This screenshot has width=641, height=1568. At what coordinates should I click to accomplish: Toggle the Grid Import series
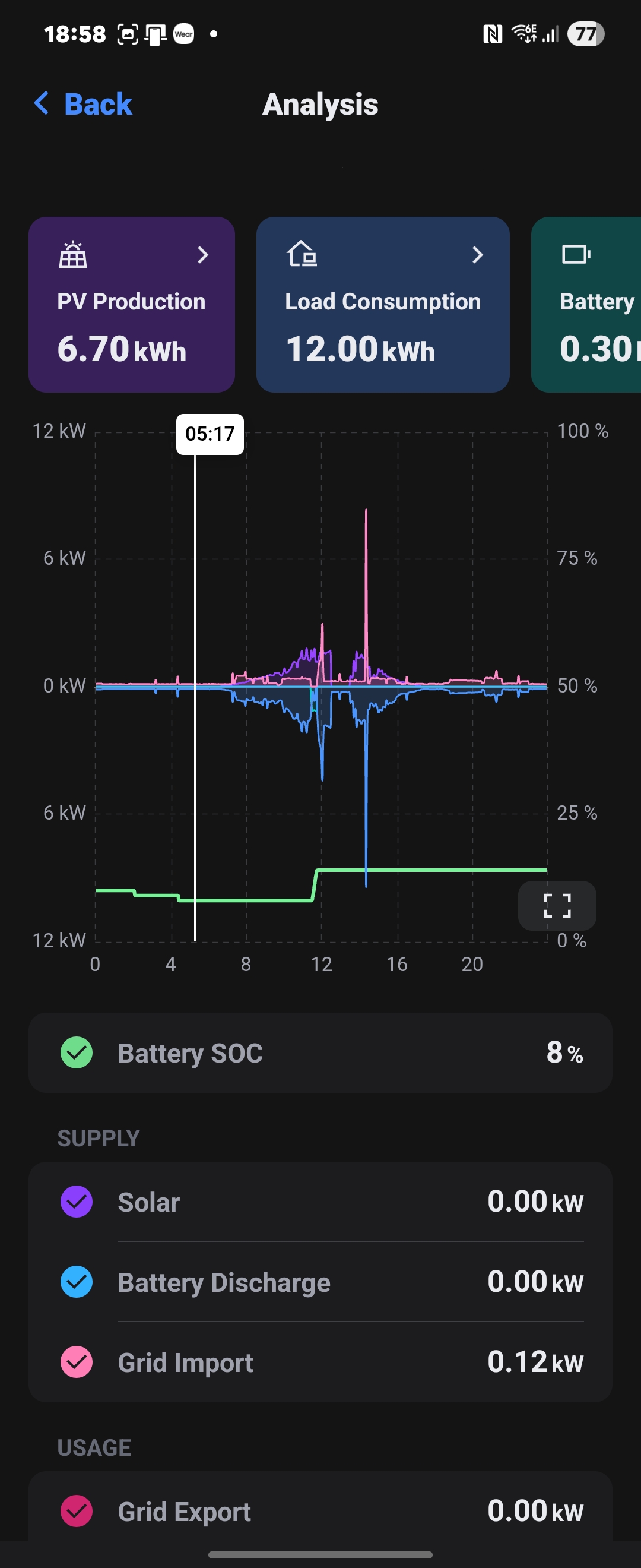pos(77,1362)
